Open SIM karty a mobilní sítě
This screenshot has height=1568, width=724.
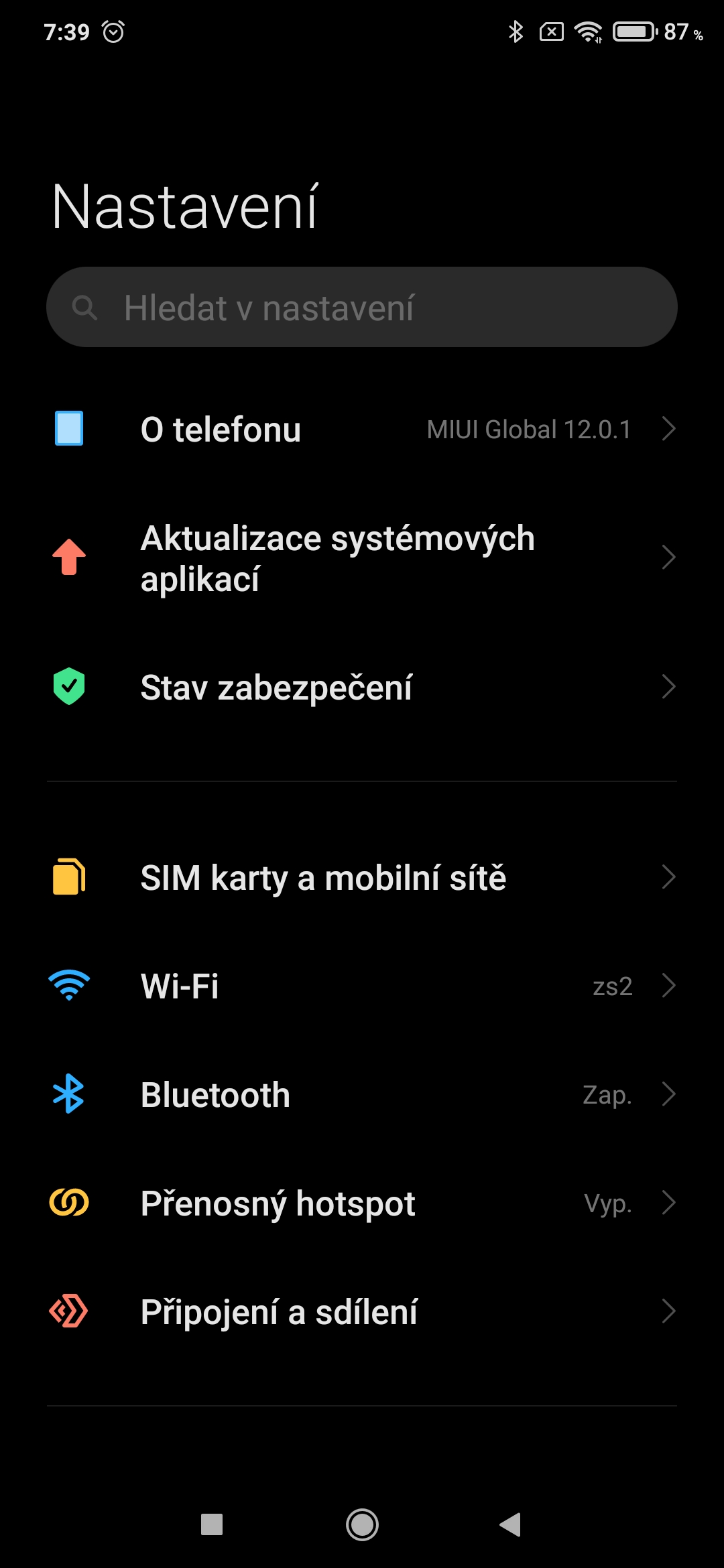(362, 878)
